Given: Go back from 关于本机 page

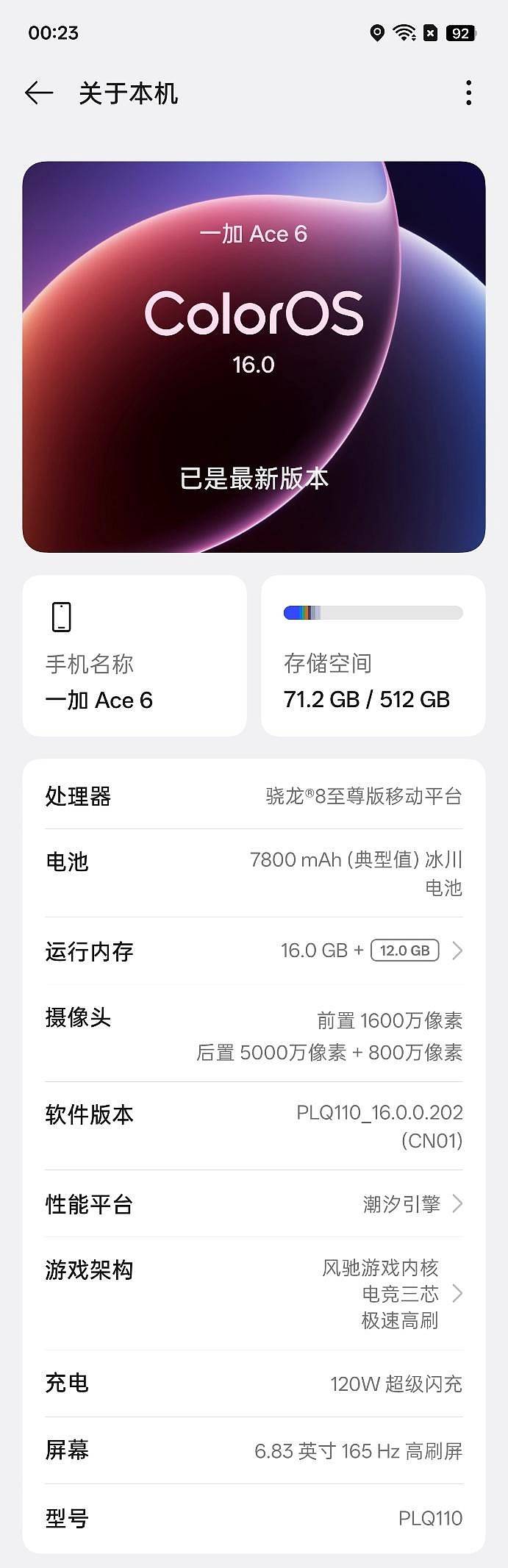Looking at the screenshot, I should 39,93.
